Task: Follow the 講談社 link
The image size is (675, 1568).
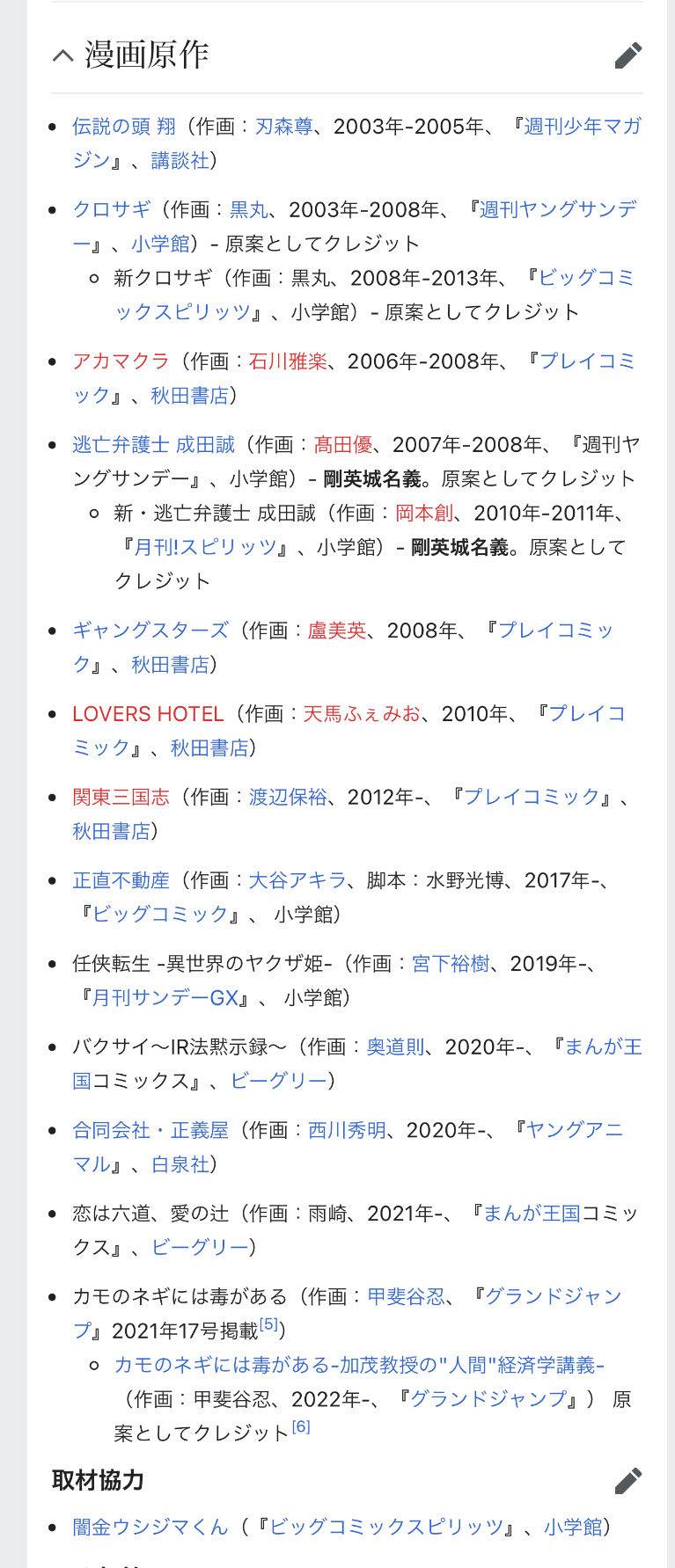Action: (180, 160)
